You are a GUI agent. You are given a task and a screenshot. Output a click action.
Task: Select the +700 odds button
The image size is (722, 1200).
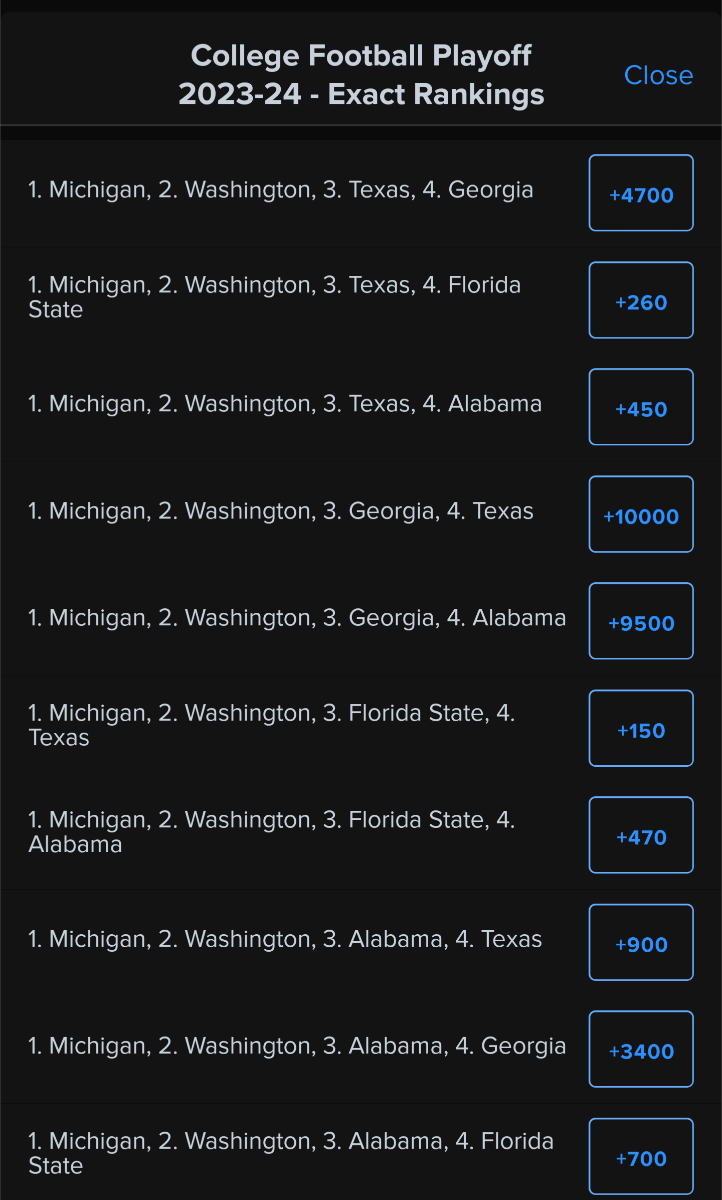(641, 1156)
